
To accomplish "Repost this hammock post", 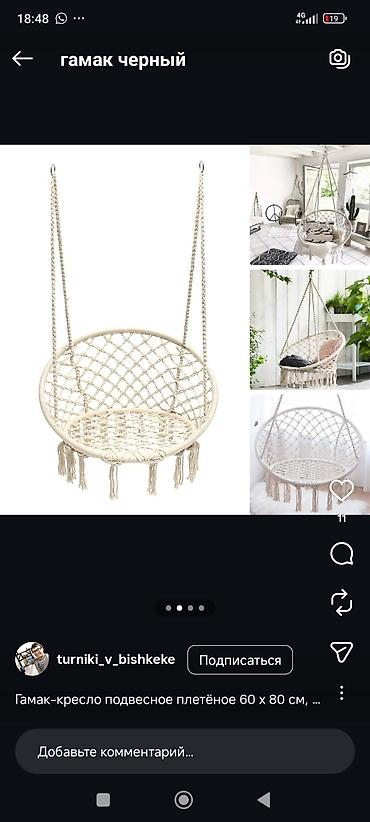I will 342,603.
